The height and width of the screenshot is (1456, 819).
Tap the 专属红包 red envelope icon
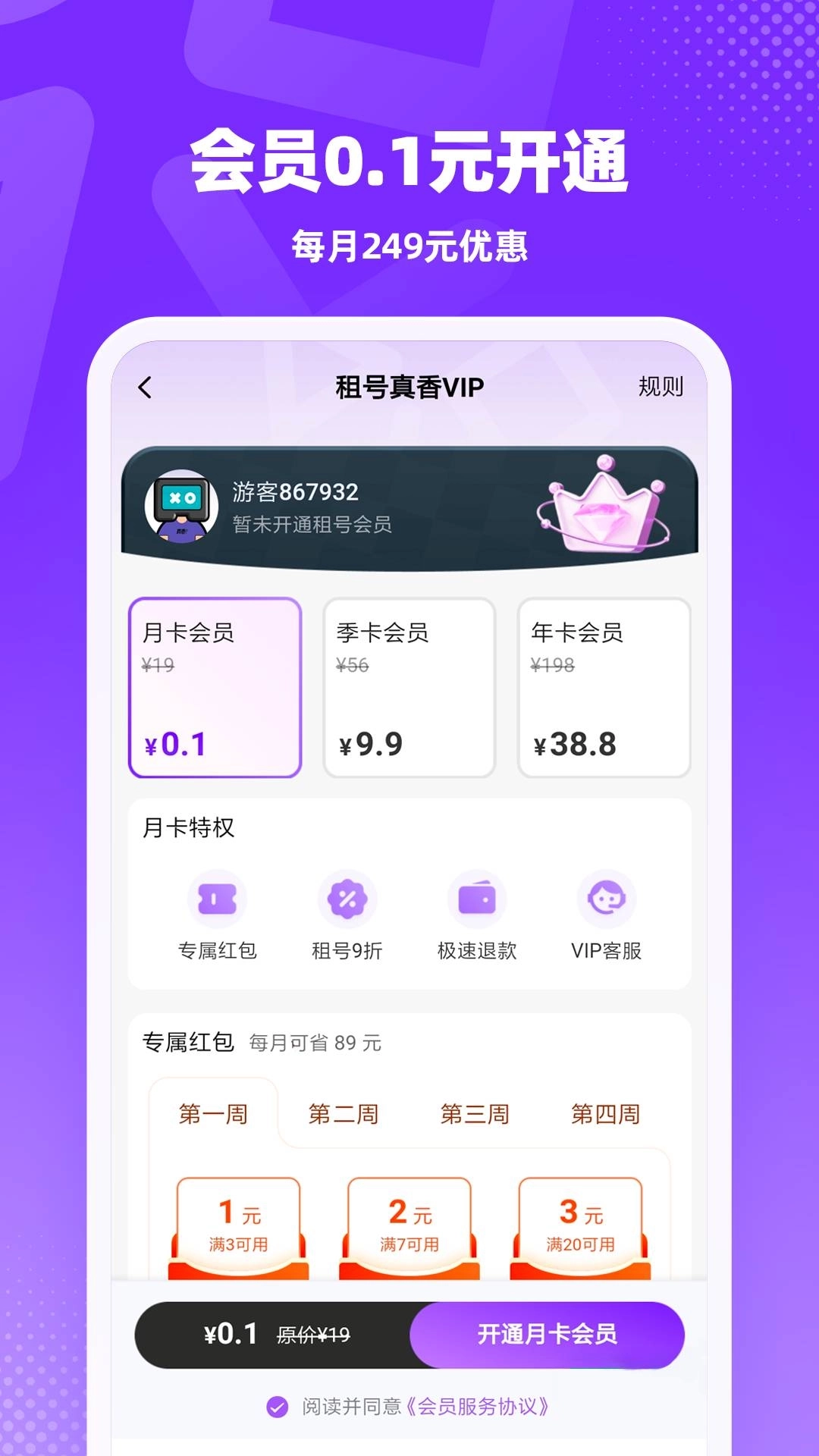click(x=217, y=899)
